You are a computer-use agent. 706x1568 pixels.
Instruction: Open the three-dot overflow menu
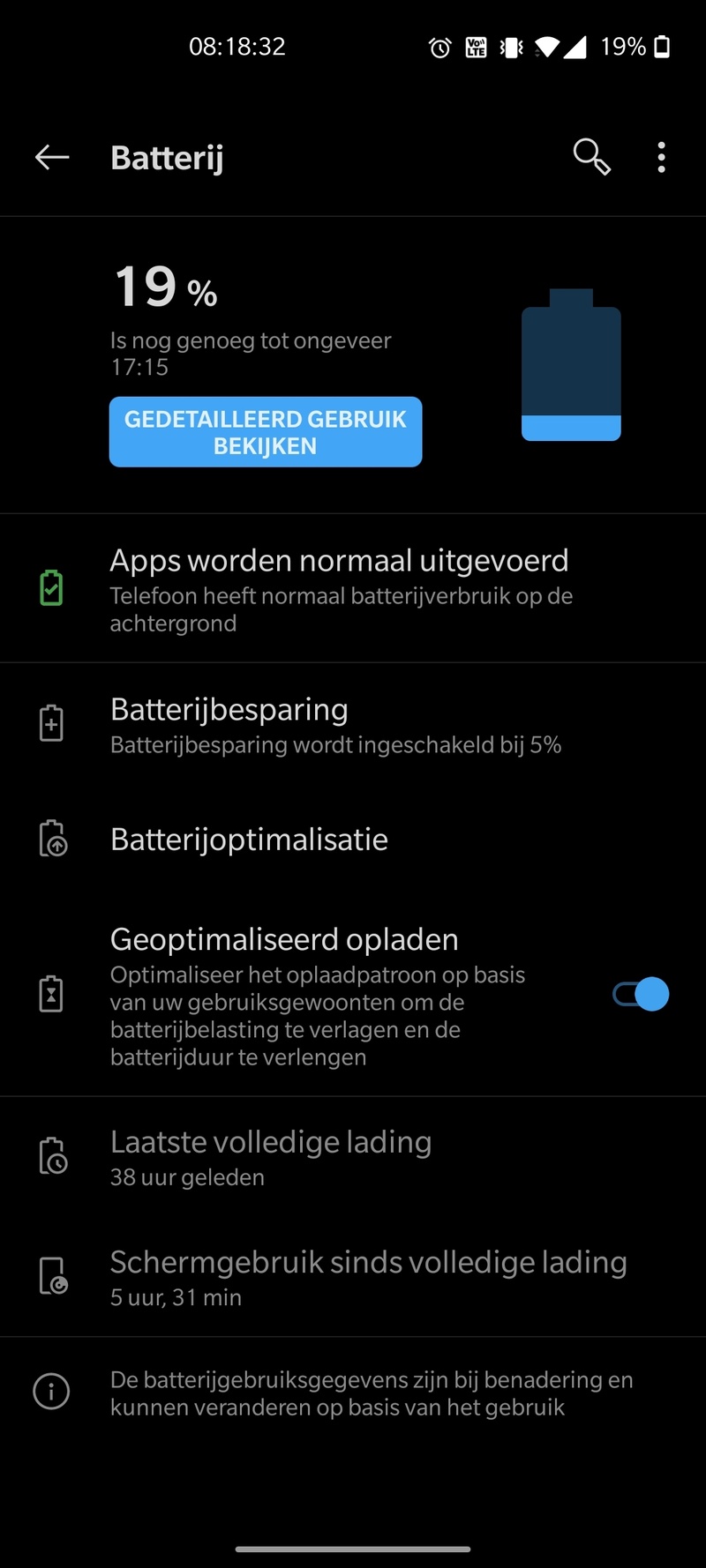coord(661,158)
